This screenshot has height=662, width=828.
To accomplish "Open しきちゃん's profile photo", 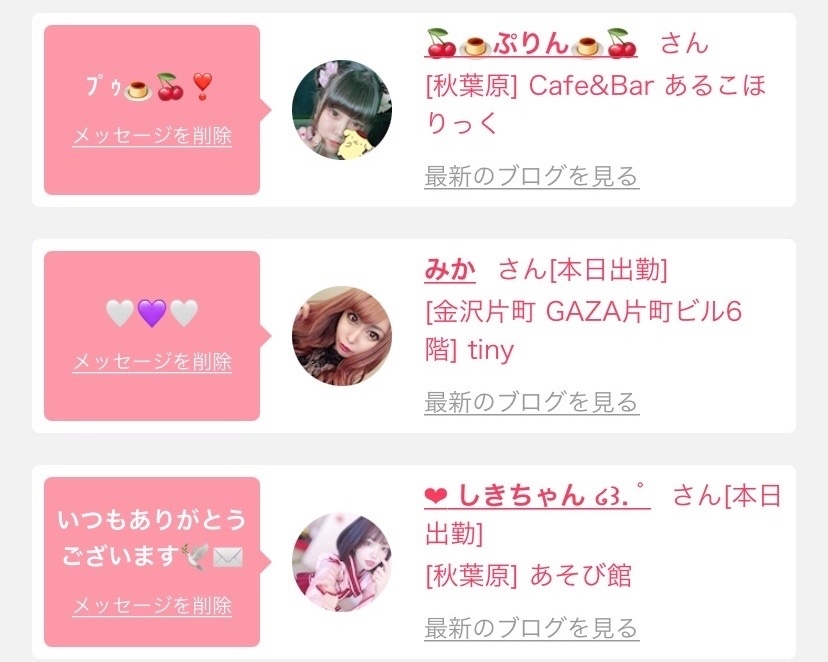I will [x=341, y=563].
